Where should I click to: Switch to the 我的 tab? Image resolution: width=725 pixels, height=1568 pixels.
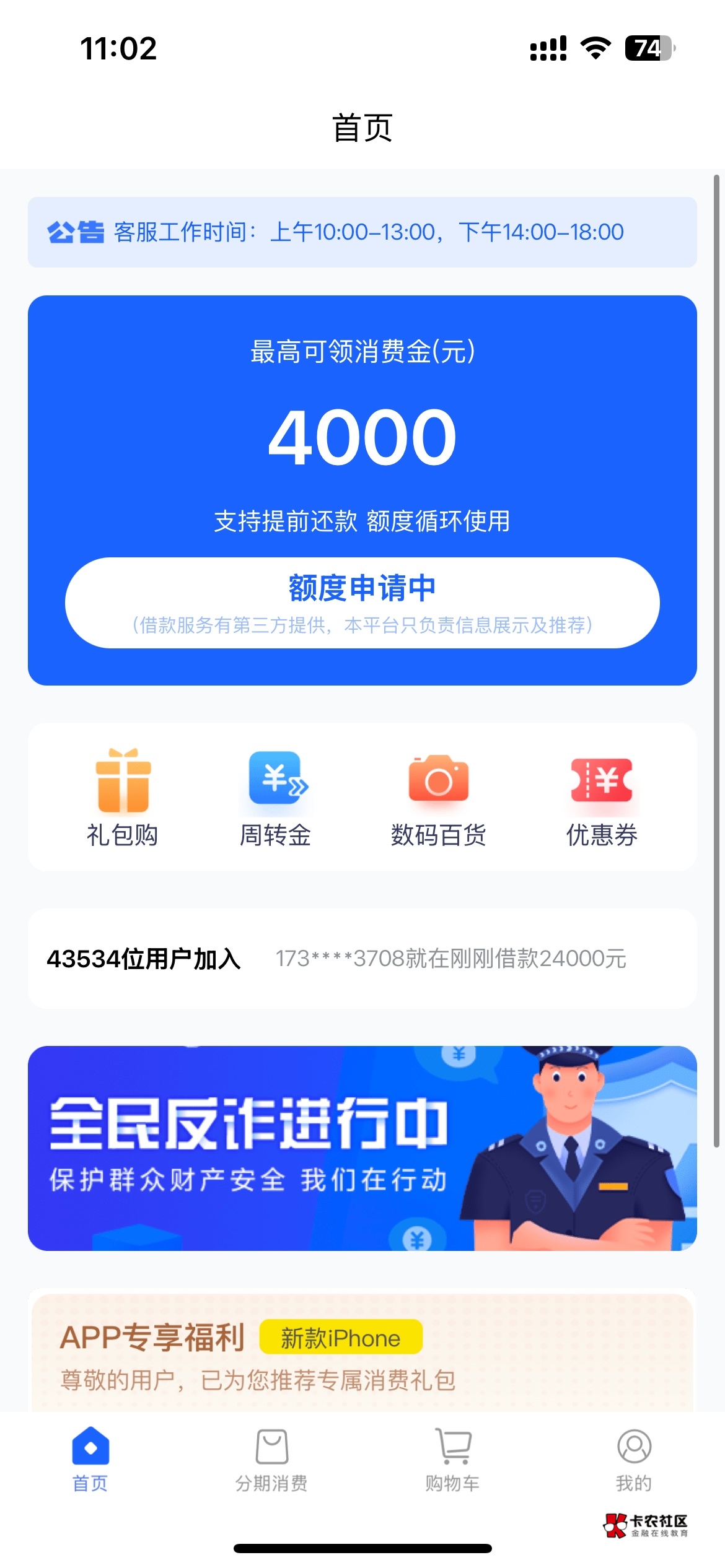click(633, 1460)
